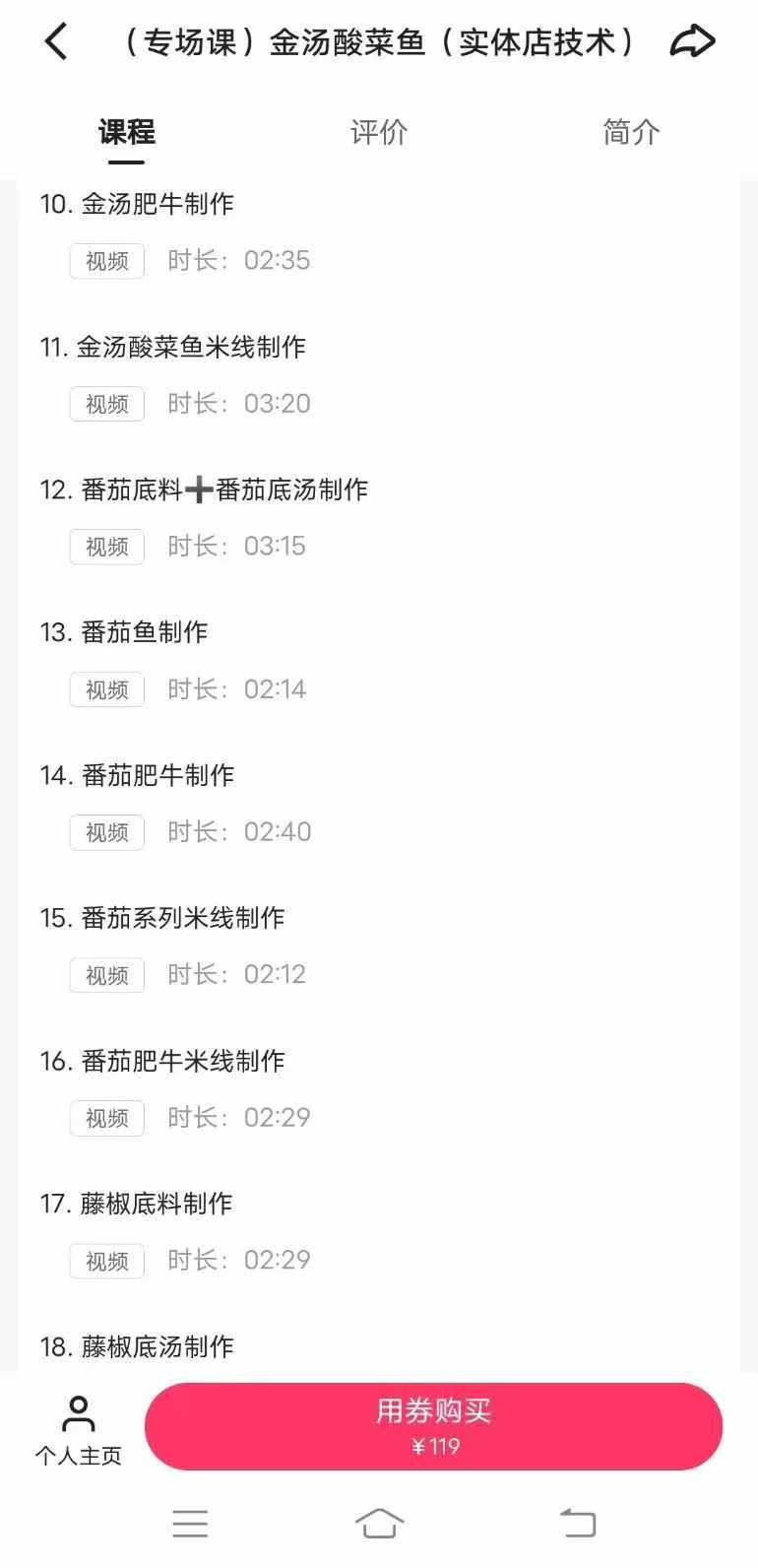Switch to the 简介 tab
This screenshot has width=758, height=1568.
[x=630, y=131]
